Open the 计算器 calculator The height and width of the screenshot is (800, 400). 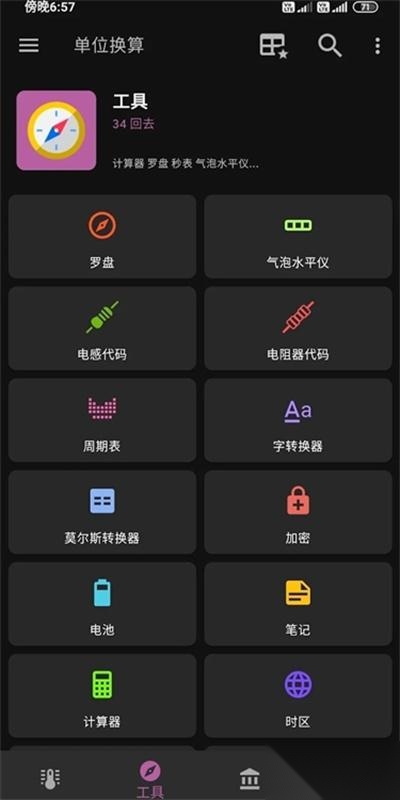[102, 695]
